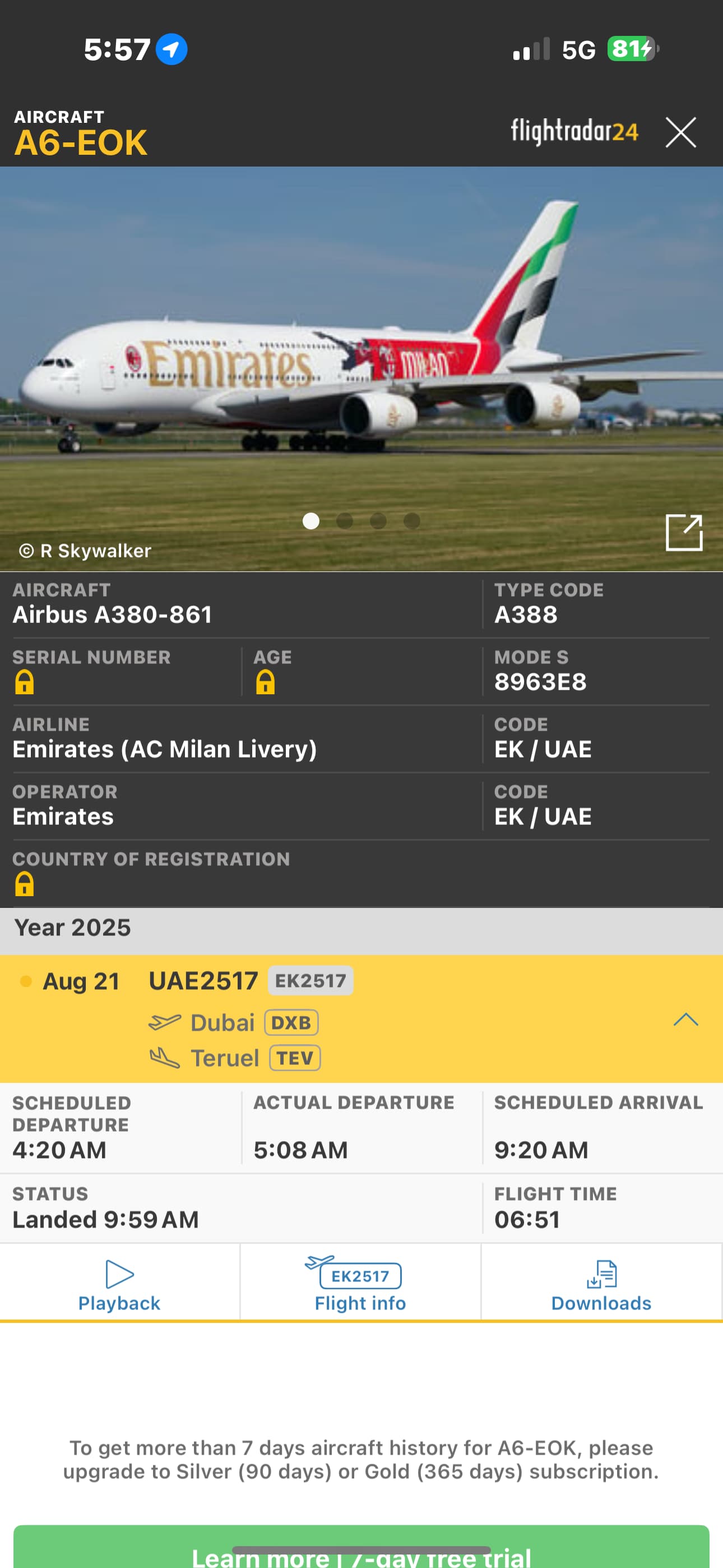The width and height of the screenshot is (723, 1568).
Task: Collapse the Aug 21 UAE2517 flight row
Action: (x=685, y=1020)
